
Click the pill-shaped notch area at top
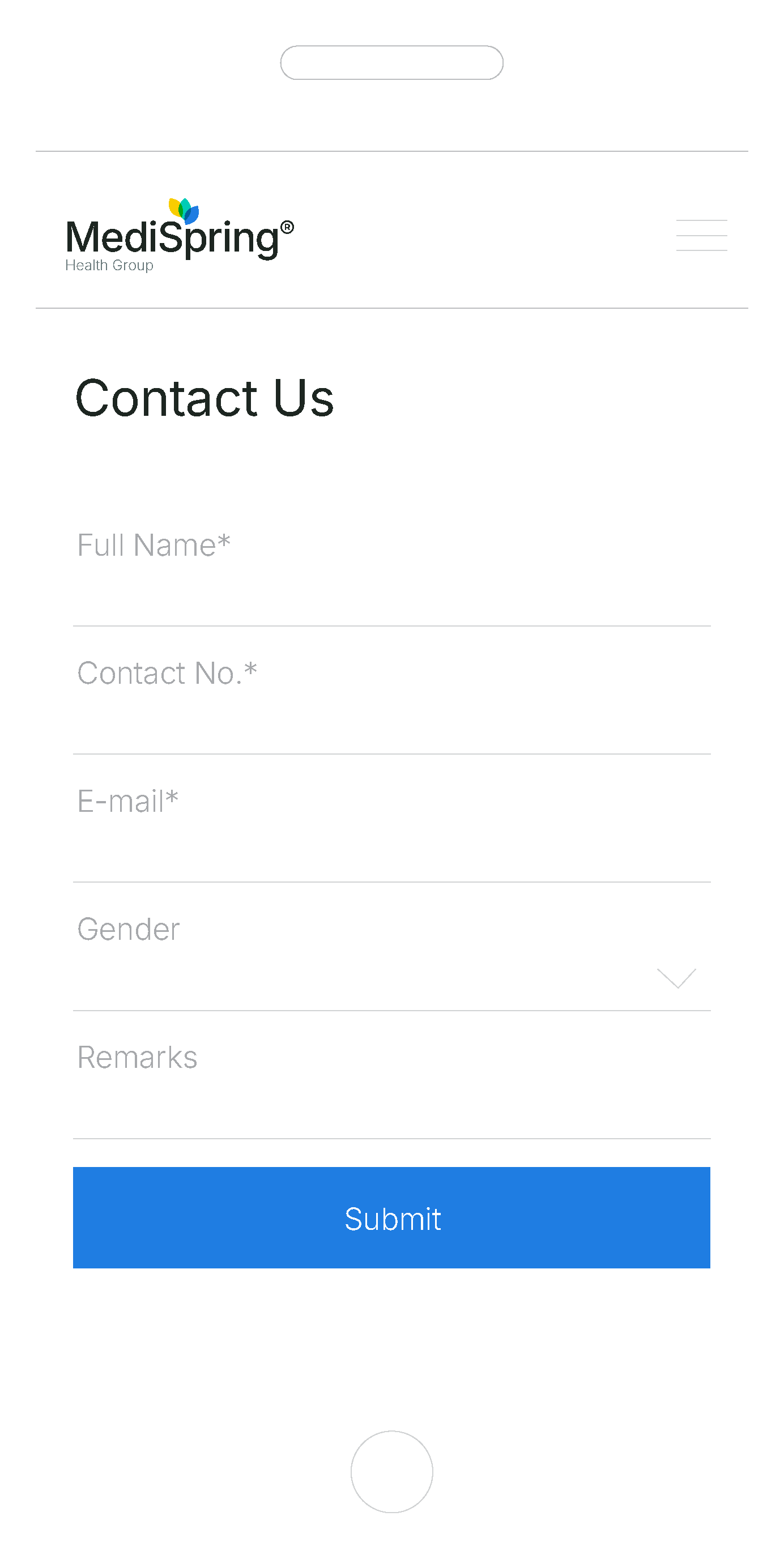[391, 62]
